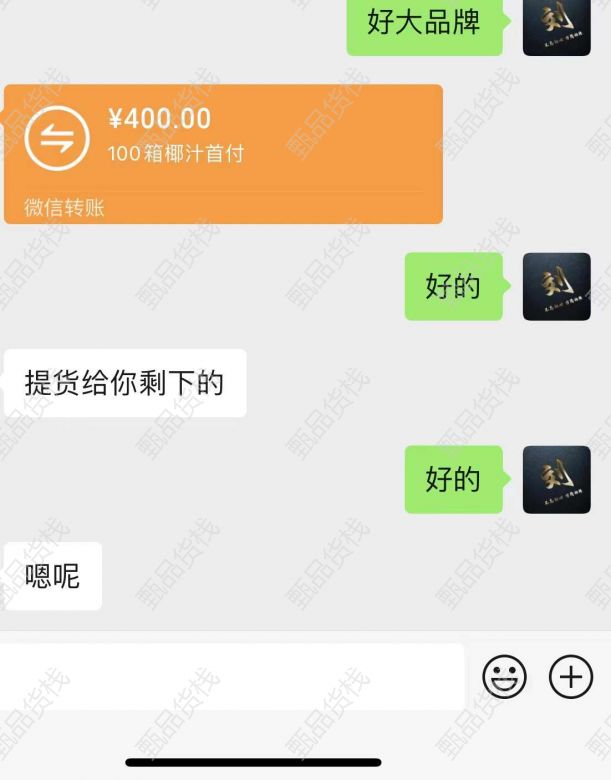Open the plus attachment menu

tap(570, 677)
